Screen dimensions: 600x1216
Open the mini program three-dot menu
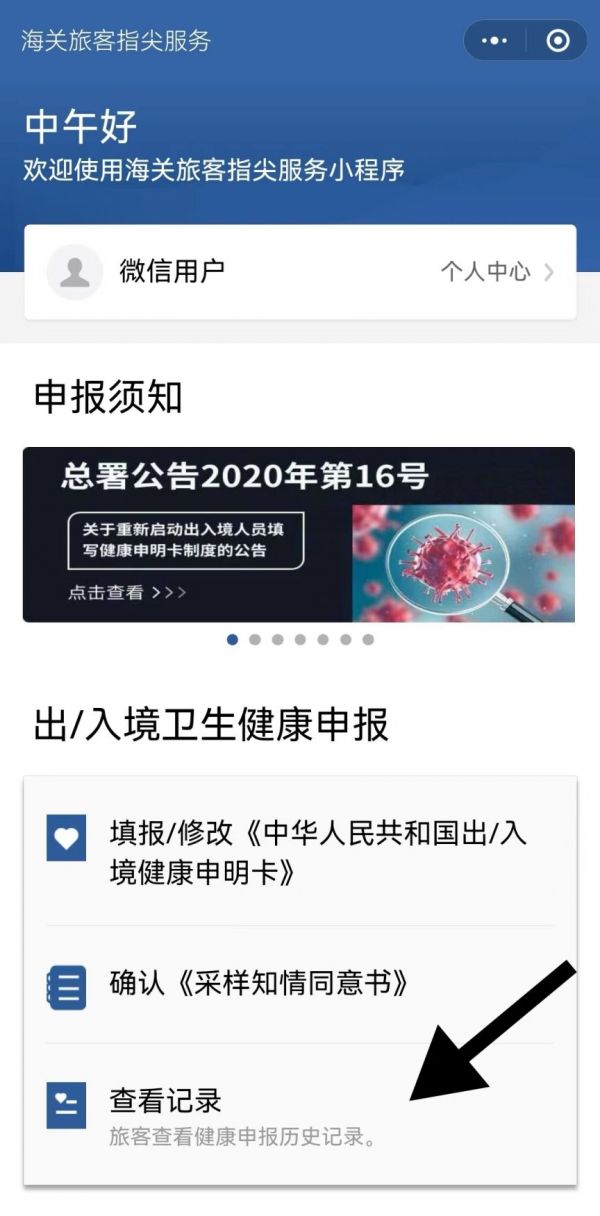[495, 41]
